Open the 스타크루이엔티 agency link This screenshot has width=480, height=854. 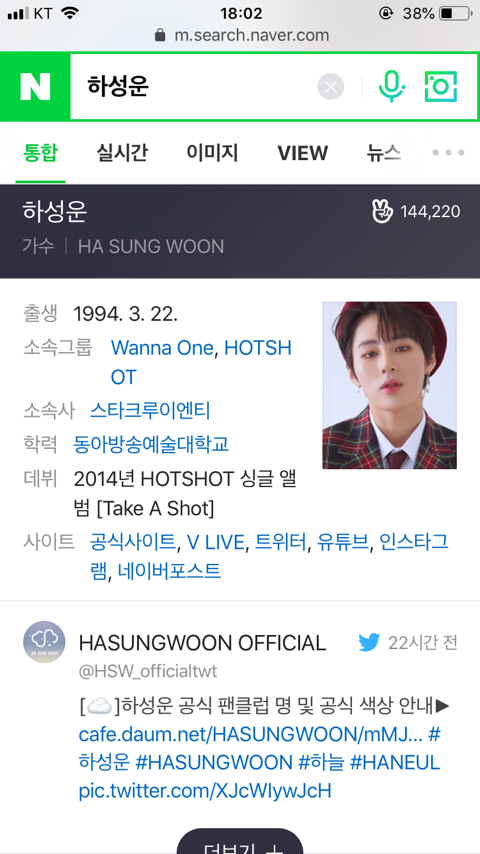pyautogui.click(x=150, y=410)
